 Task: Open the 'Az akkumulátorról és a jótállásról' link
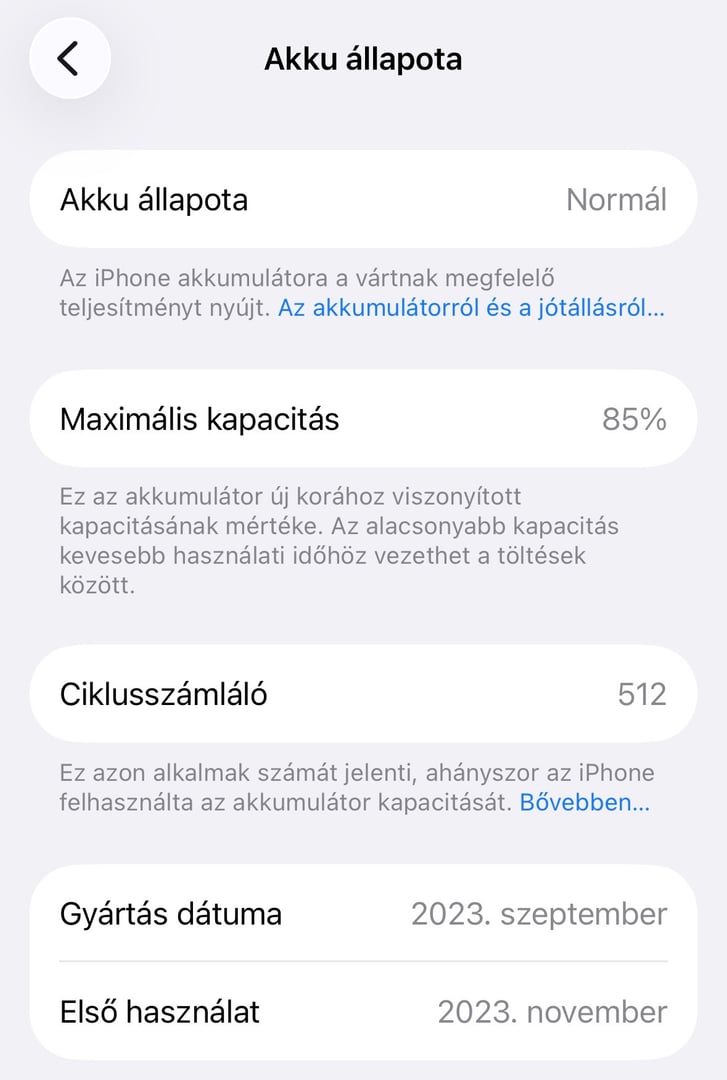point(470,308)
